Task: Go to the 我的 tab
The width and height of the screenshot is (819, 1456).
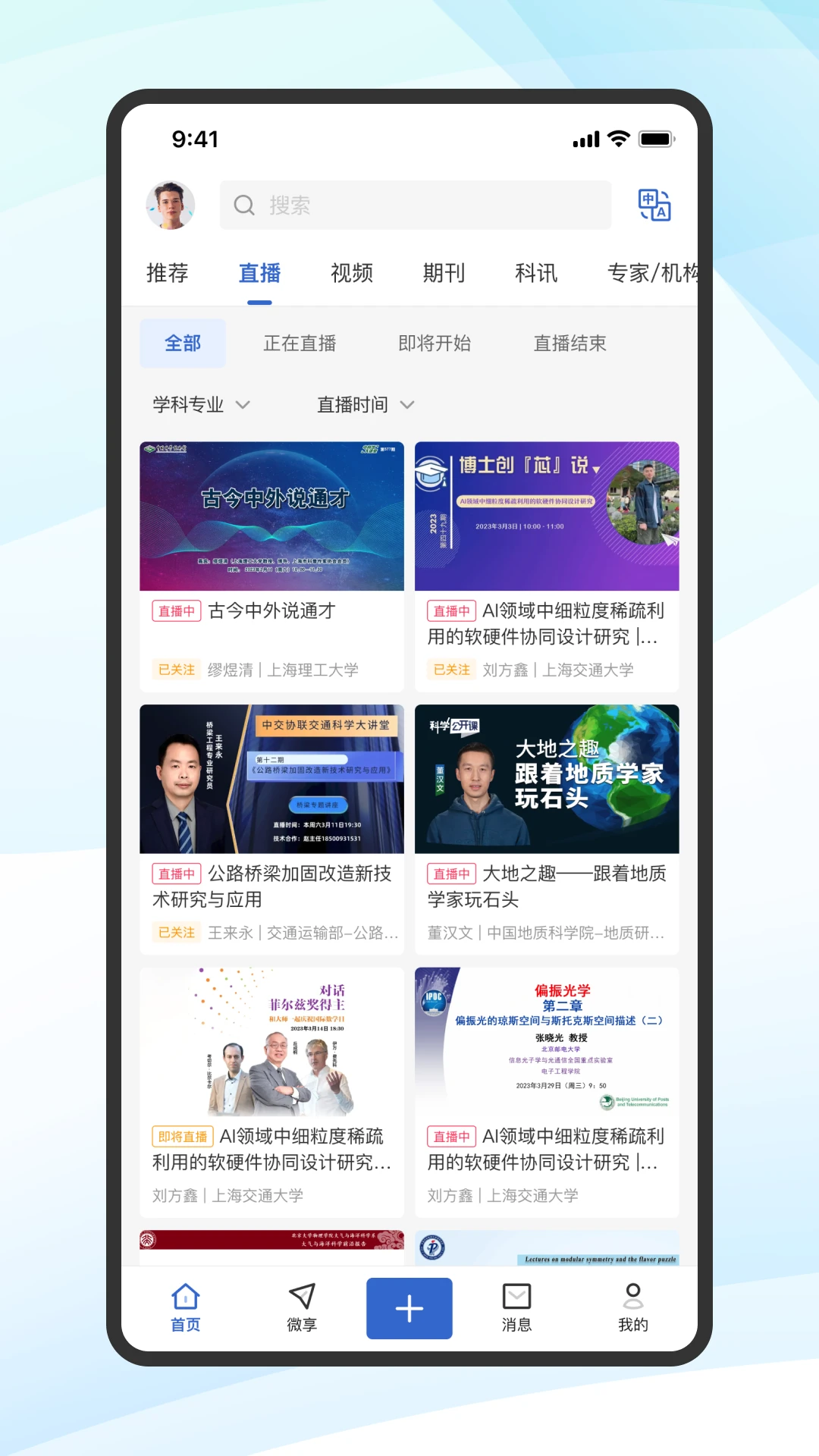Action: pyautogui.click(x=632, y=1307)
